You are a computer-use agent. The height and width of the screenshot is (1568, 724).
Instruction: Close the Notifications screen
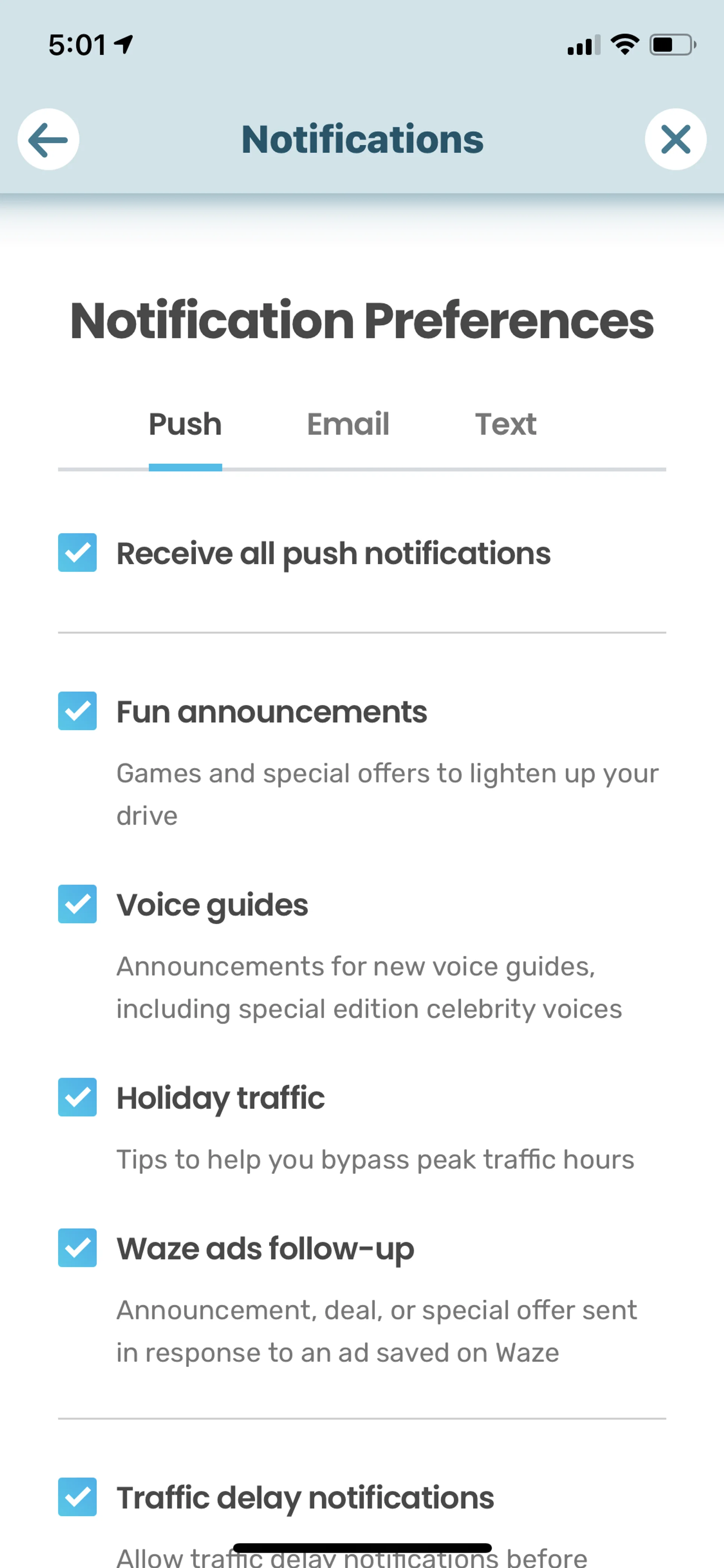pyautogui.click(x=675, y=140)
